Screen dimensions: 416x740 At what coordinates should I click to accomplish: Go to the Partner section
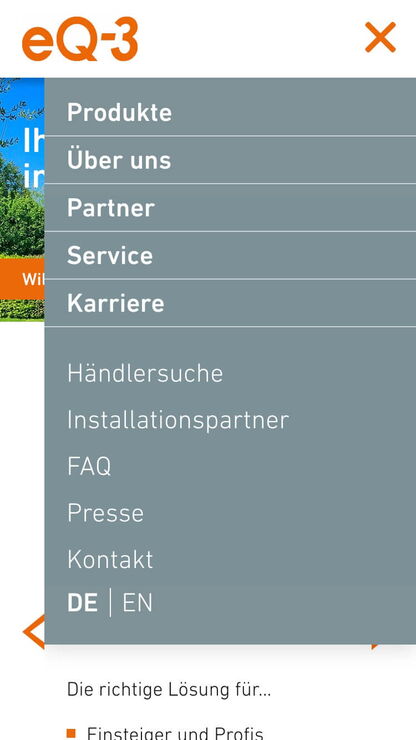point(230,208)
